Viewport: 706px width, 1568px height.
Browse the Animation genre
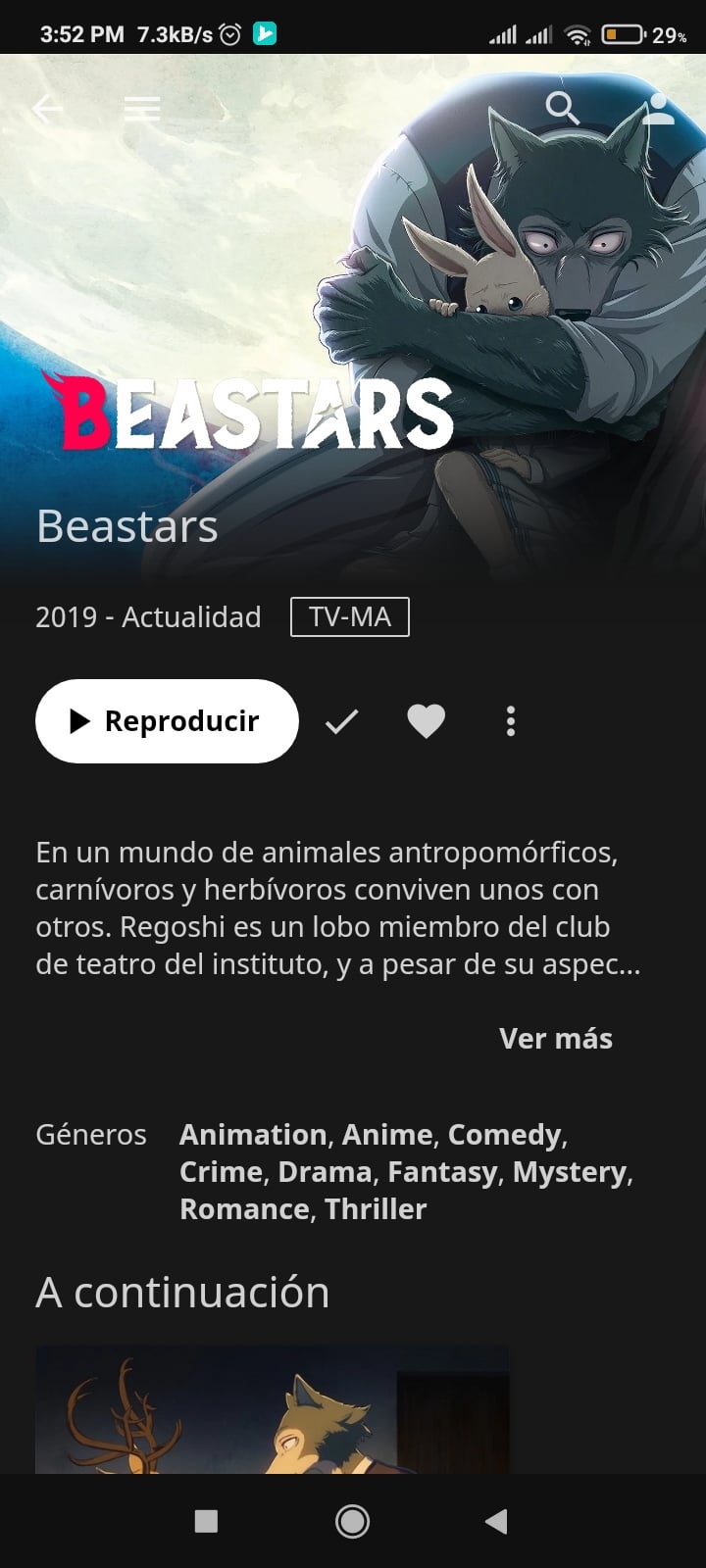(252, 1135)
